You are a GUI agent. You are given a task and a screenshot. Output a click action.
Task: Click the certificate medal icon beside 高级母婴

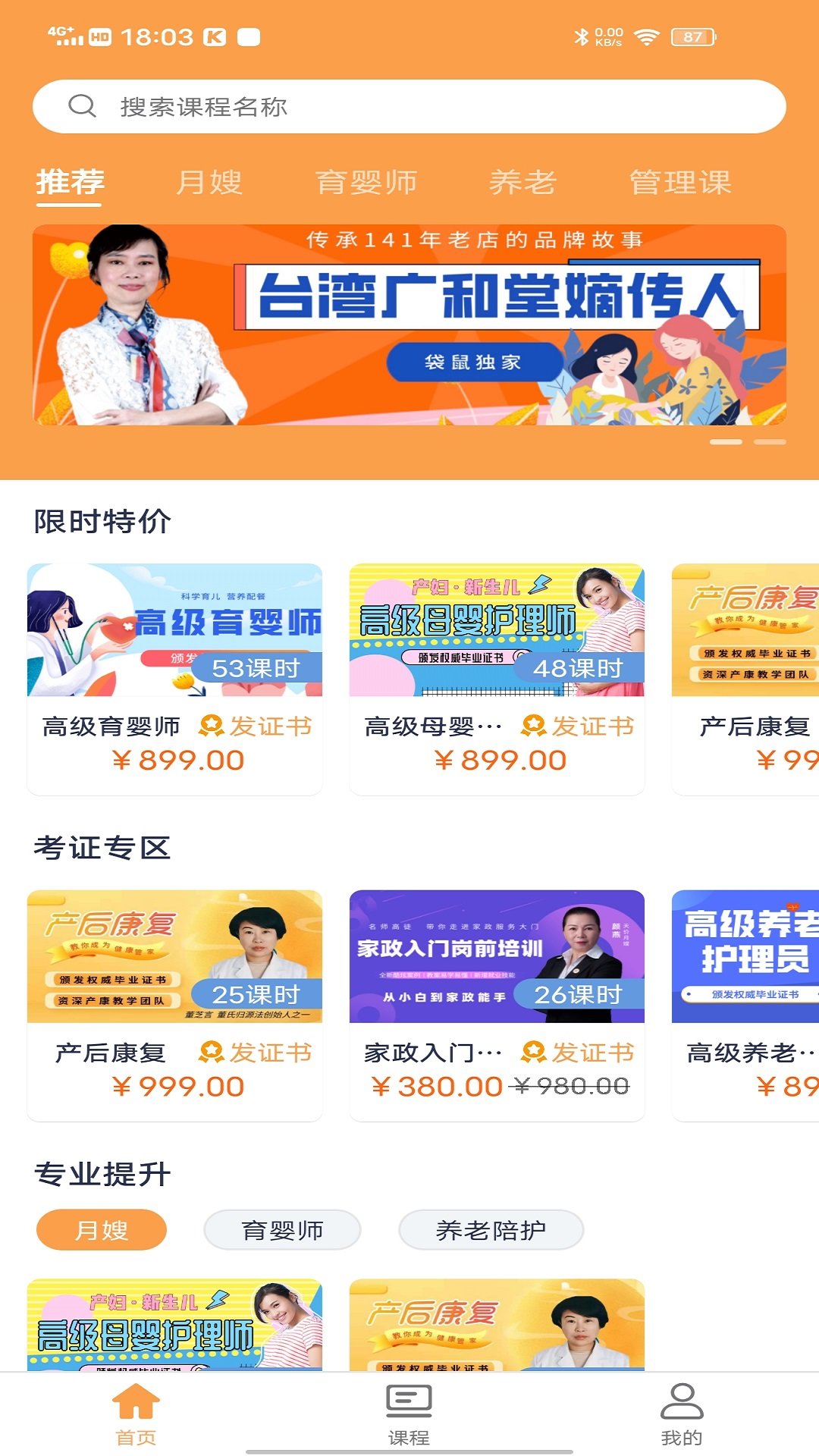[x=533, y=726]
